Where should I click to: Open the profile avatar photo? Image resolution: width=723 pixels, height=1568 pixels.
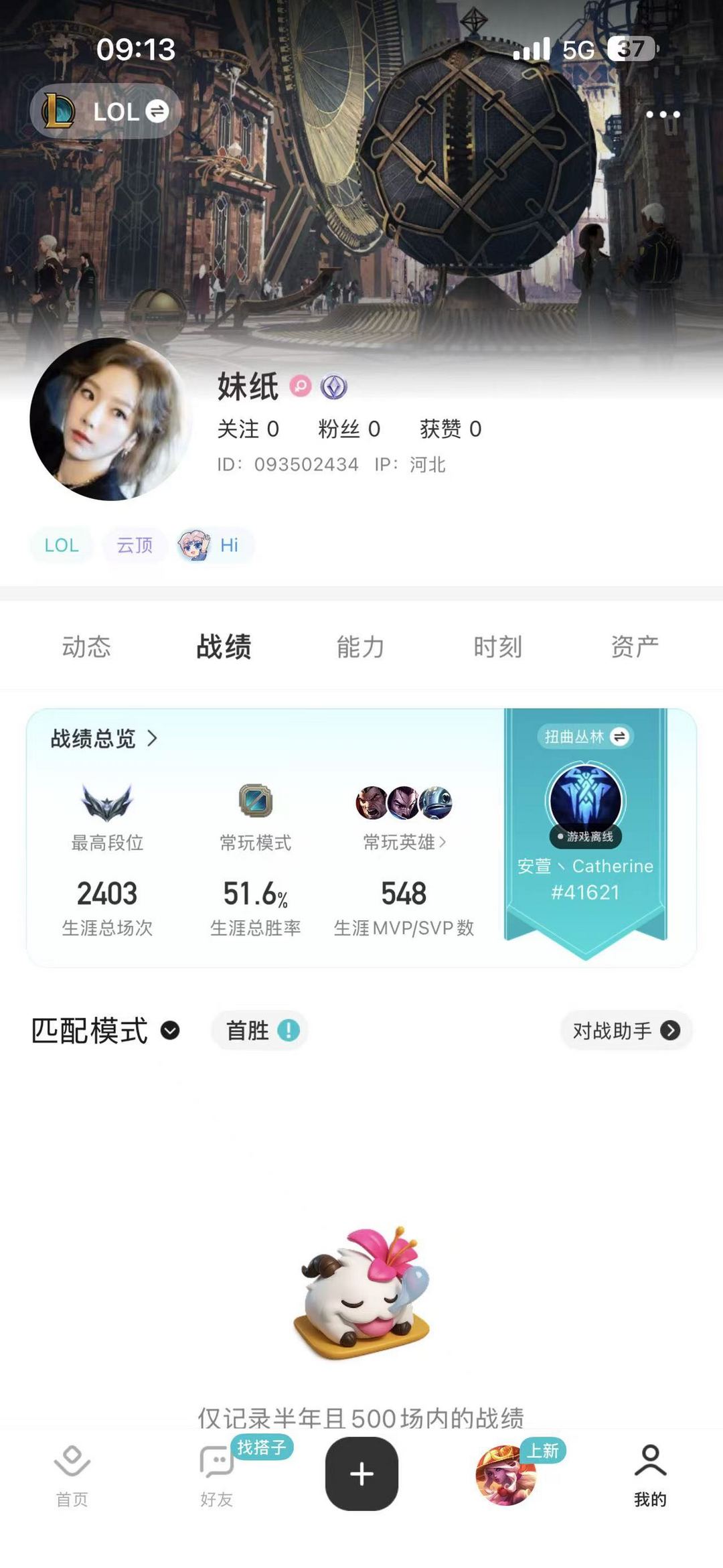tap(110, 419)
